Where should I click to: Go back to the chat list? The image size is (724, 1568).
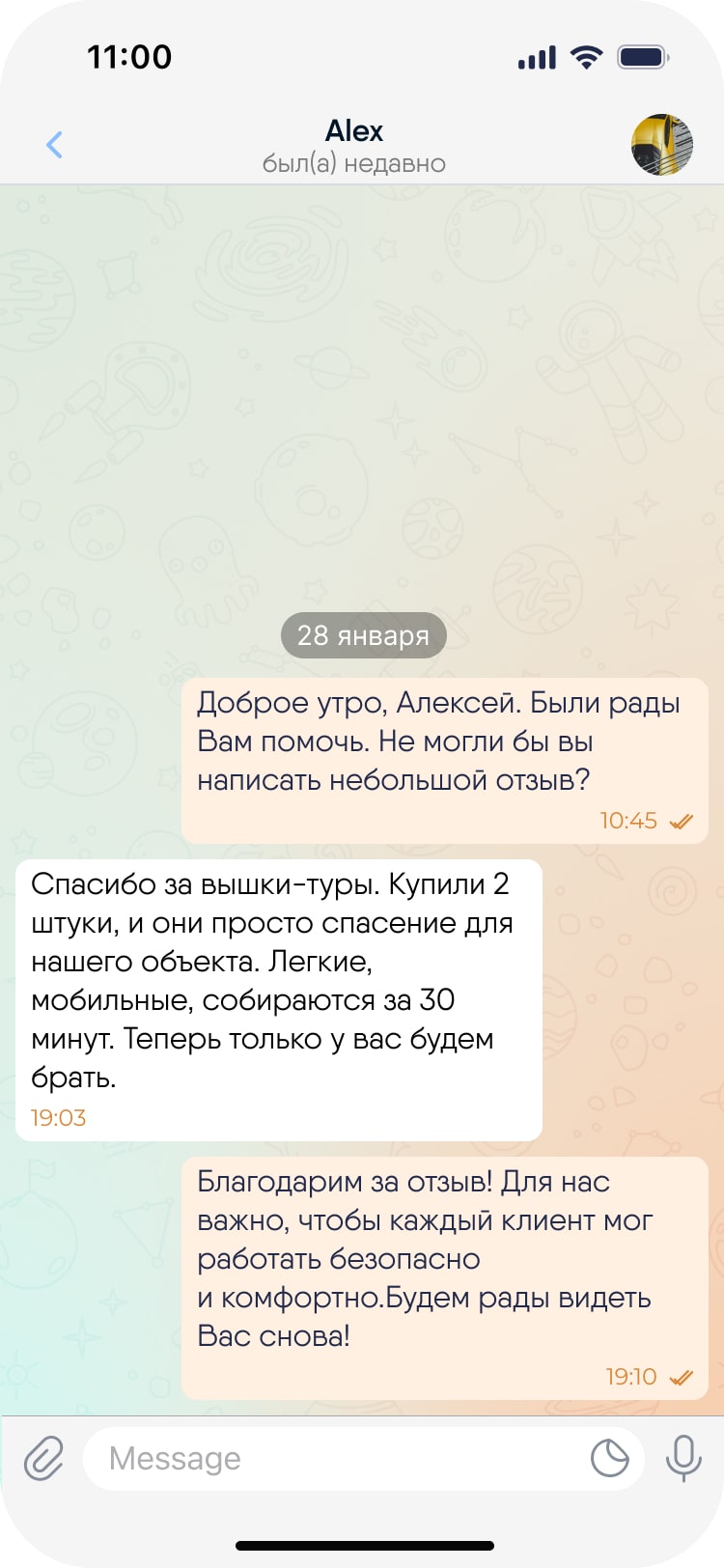54,145
